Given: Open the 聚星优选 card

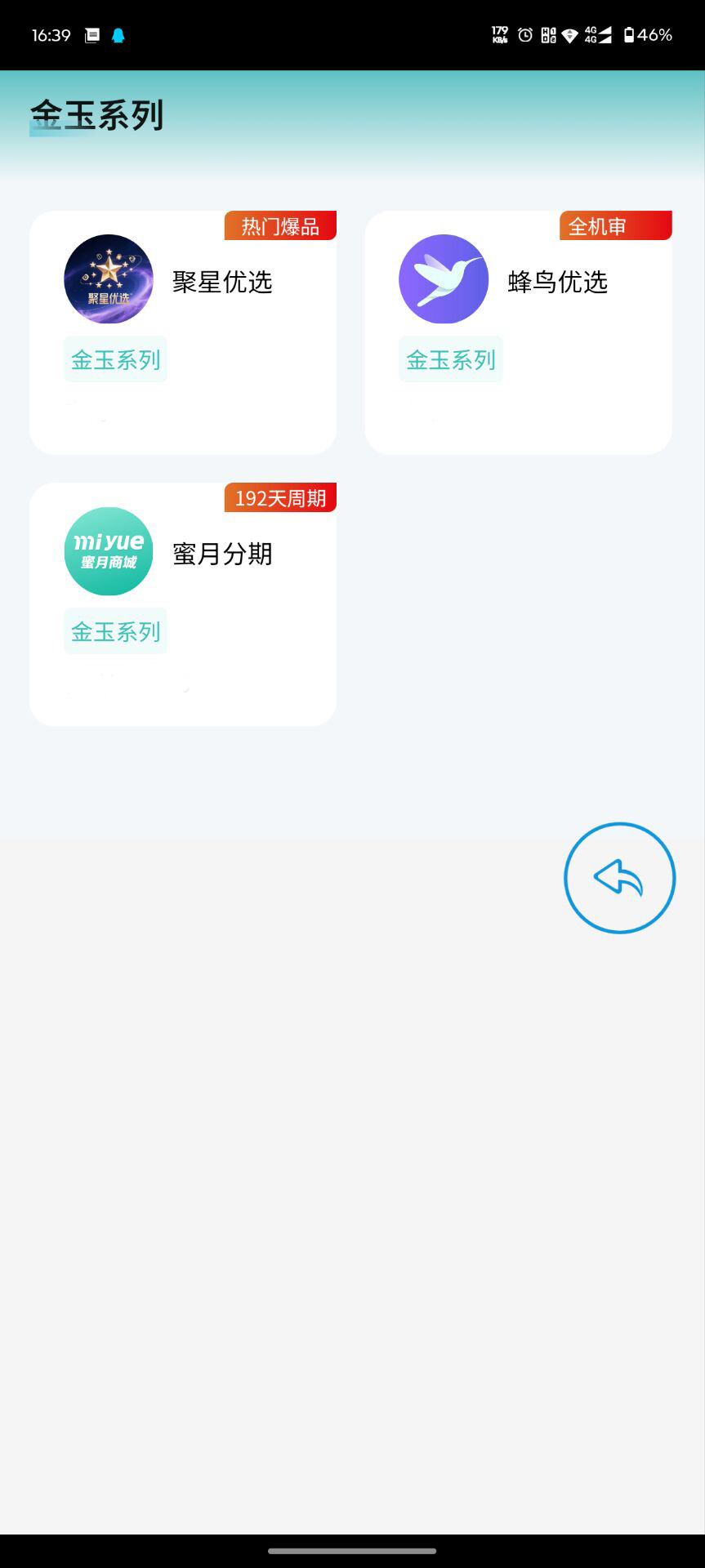Looking at the screenshot, I should 182,332.
